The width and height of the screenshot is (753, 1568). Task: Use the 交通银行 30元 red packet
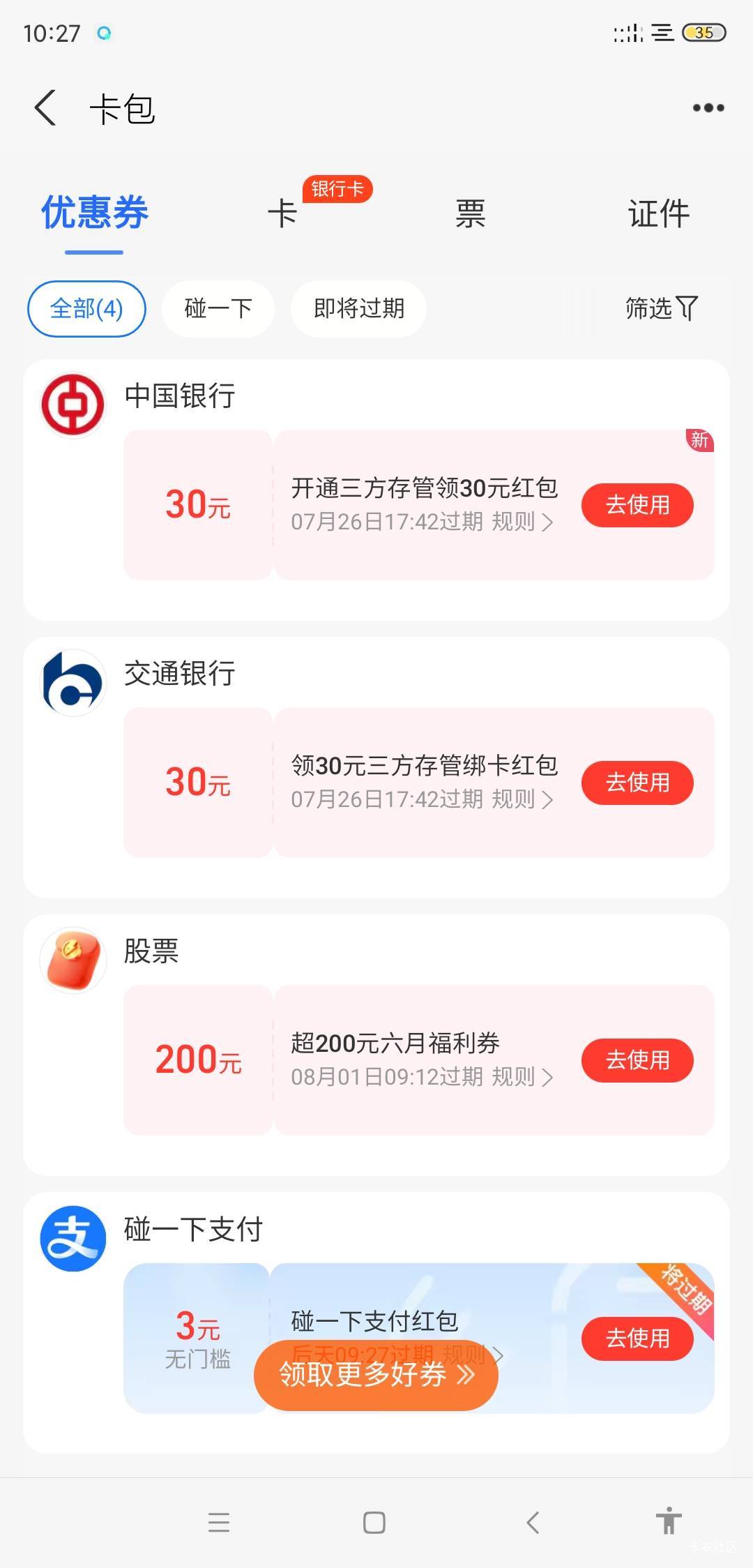637,783
